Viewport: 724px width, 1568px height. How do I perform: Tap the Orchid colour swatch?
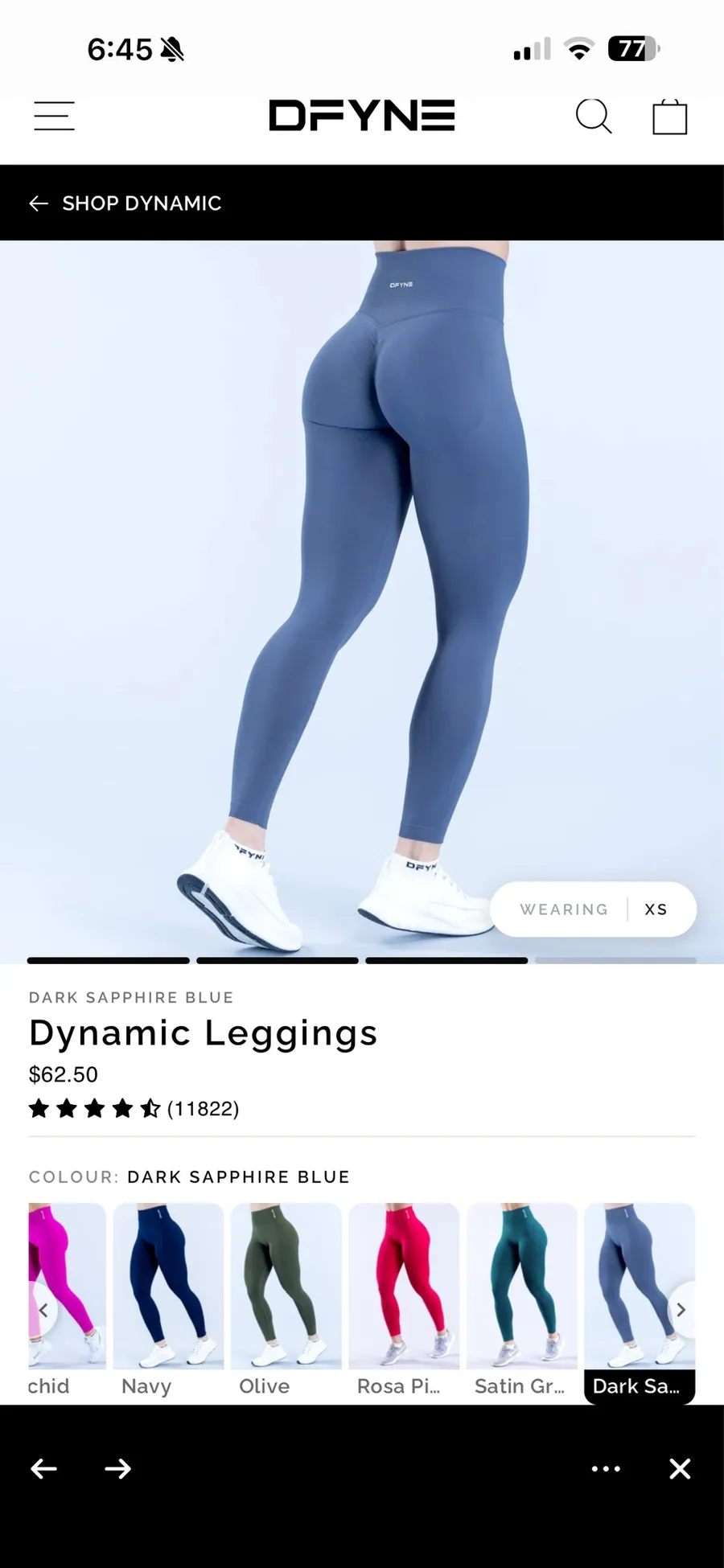point(67,1301)
